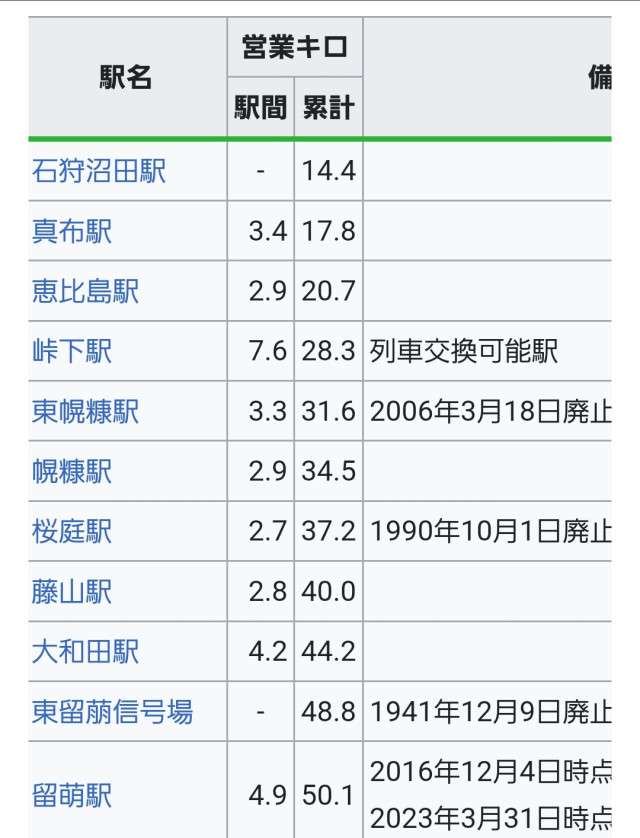Open the 桜庭駅 station link
Image resolution: width=640 pixels, height=838 pixels.
point(72,531)
